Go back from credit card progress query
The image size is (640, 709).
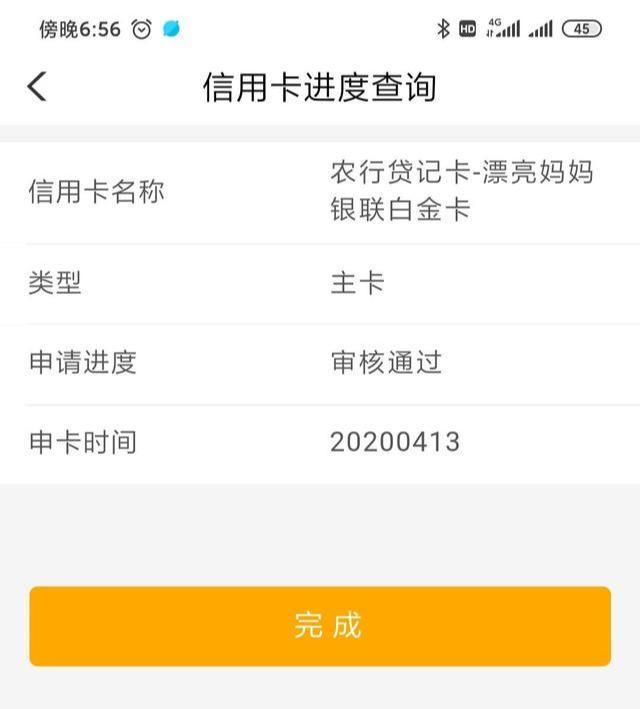(37, 86)
